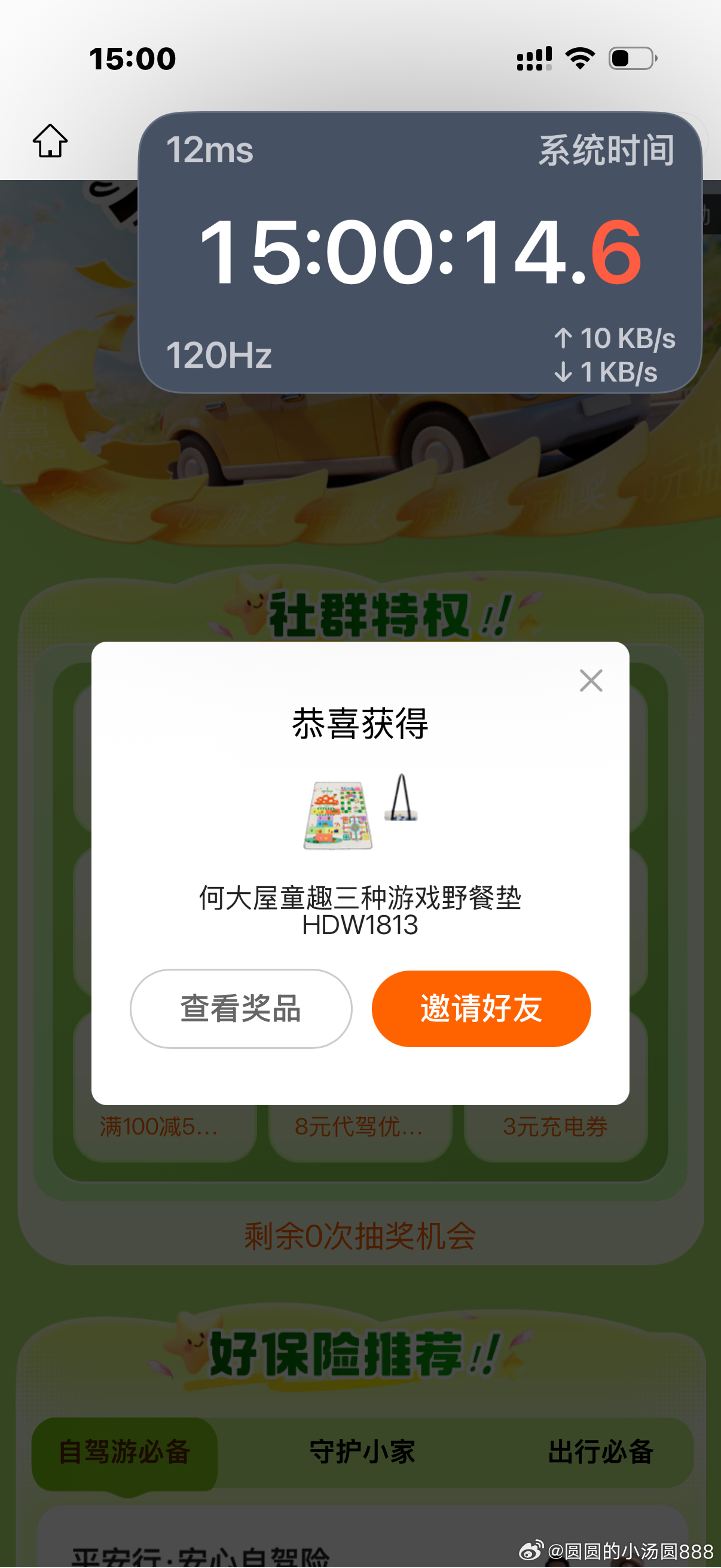Tap 邀请好友 to invite friends

(481, 1009)
